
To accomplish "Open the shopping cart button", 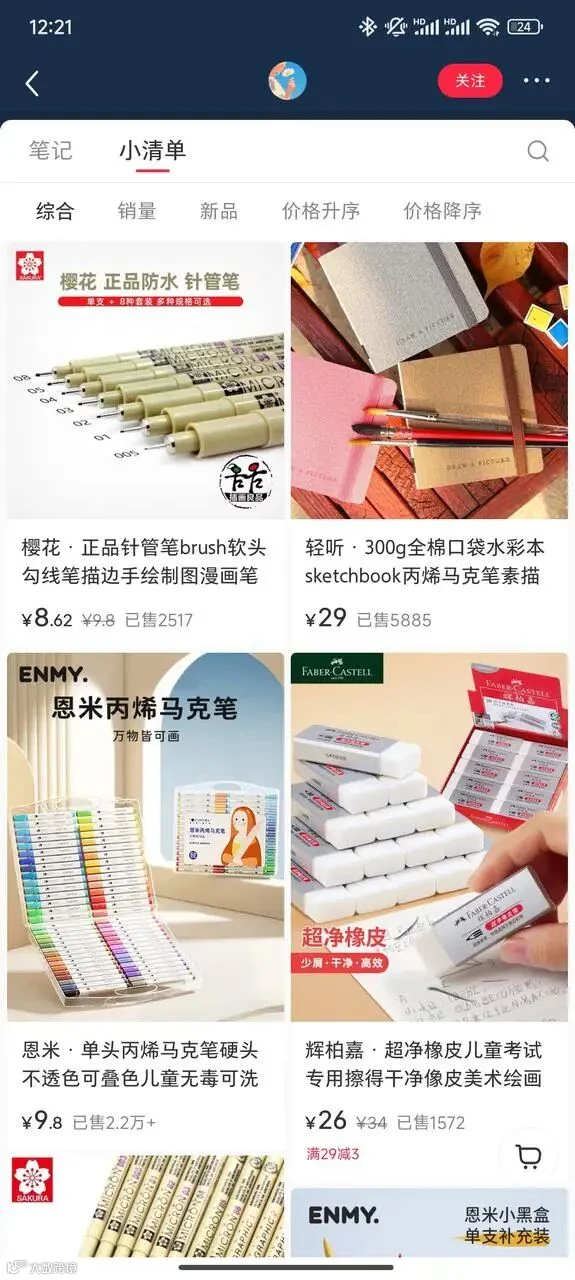I will (528, 1157).
